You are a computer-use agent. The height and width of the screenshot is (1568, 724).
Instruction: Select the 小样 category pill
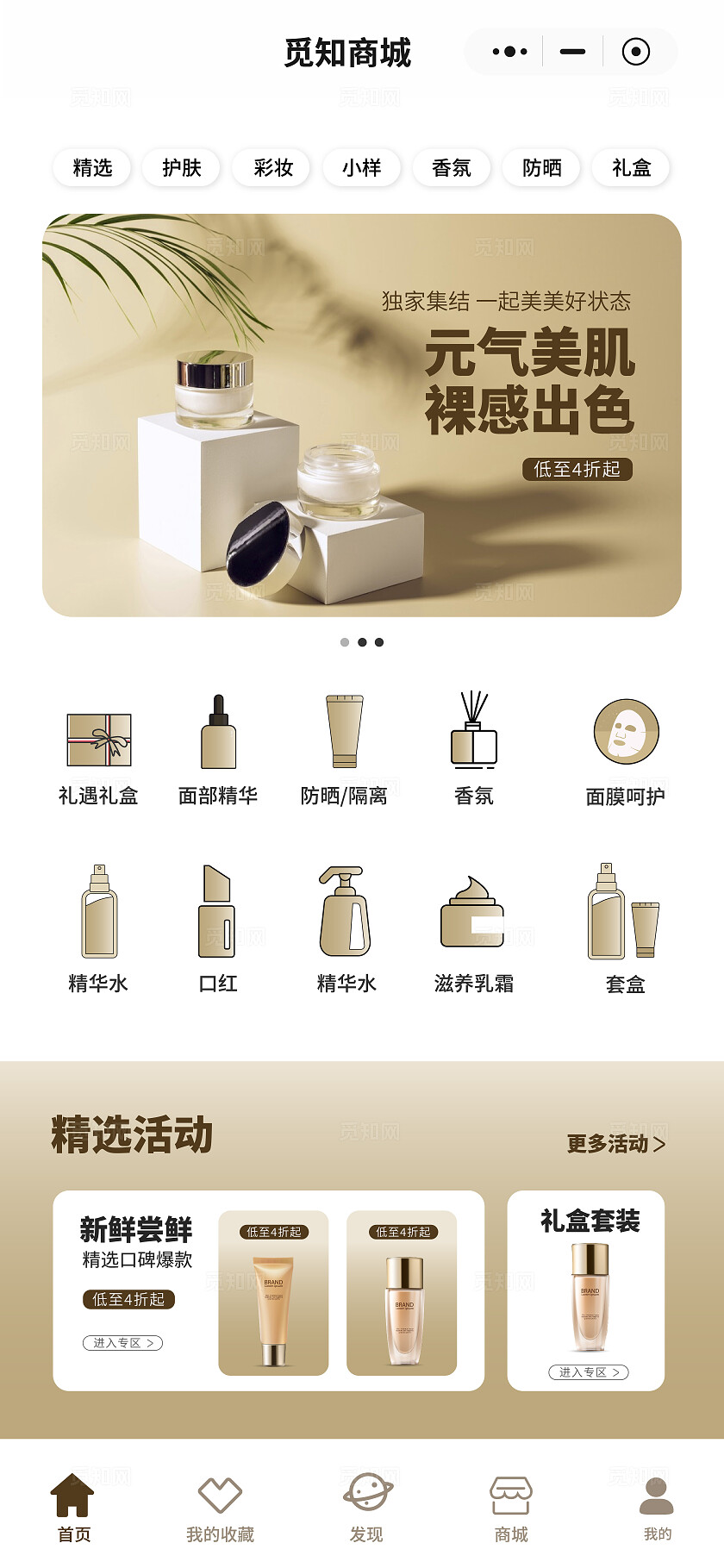click(361, 168)
